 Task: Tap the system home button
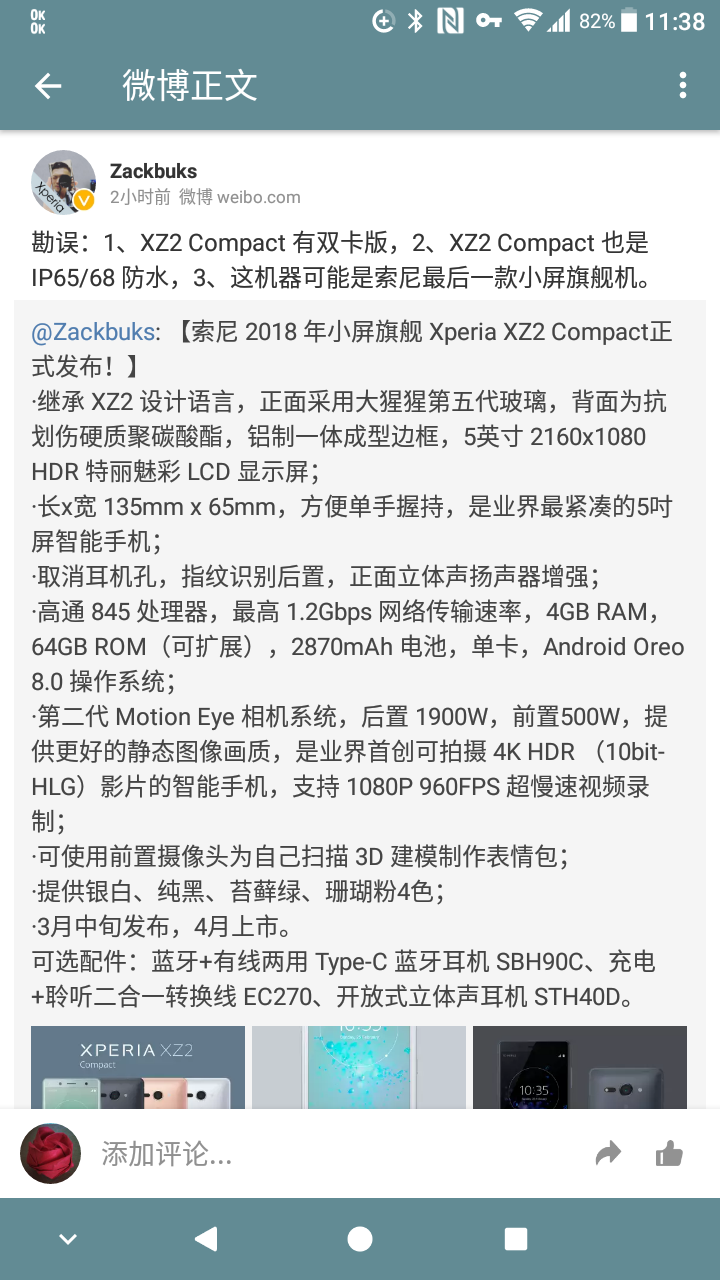(x=360, y=1240)
